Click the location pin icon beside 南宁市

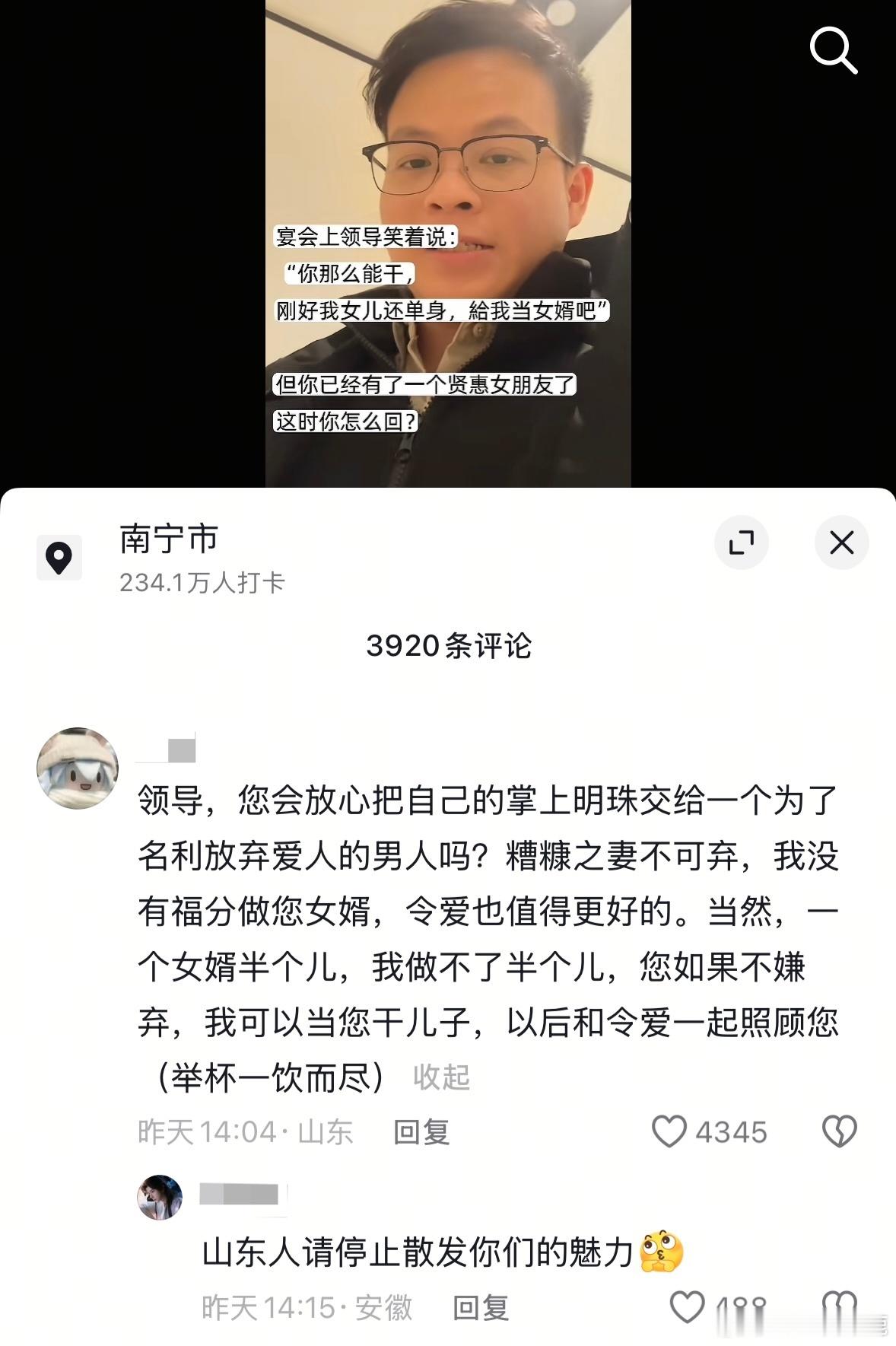tap(58, 557)
